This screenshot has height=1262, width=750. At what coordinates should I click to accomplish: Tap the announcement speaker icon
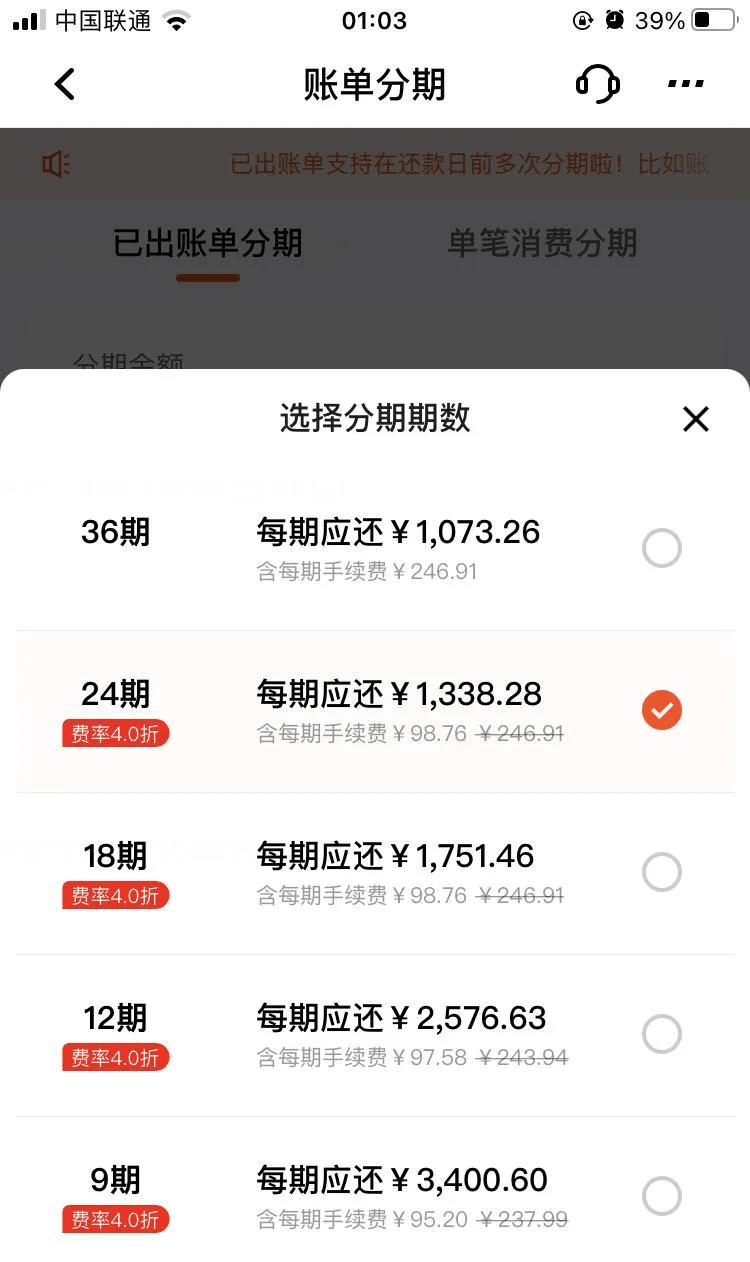coord(57,163)
